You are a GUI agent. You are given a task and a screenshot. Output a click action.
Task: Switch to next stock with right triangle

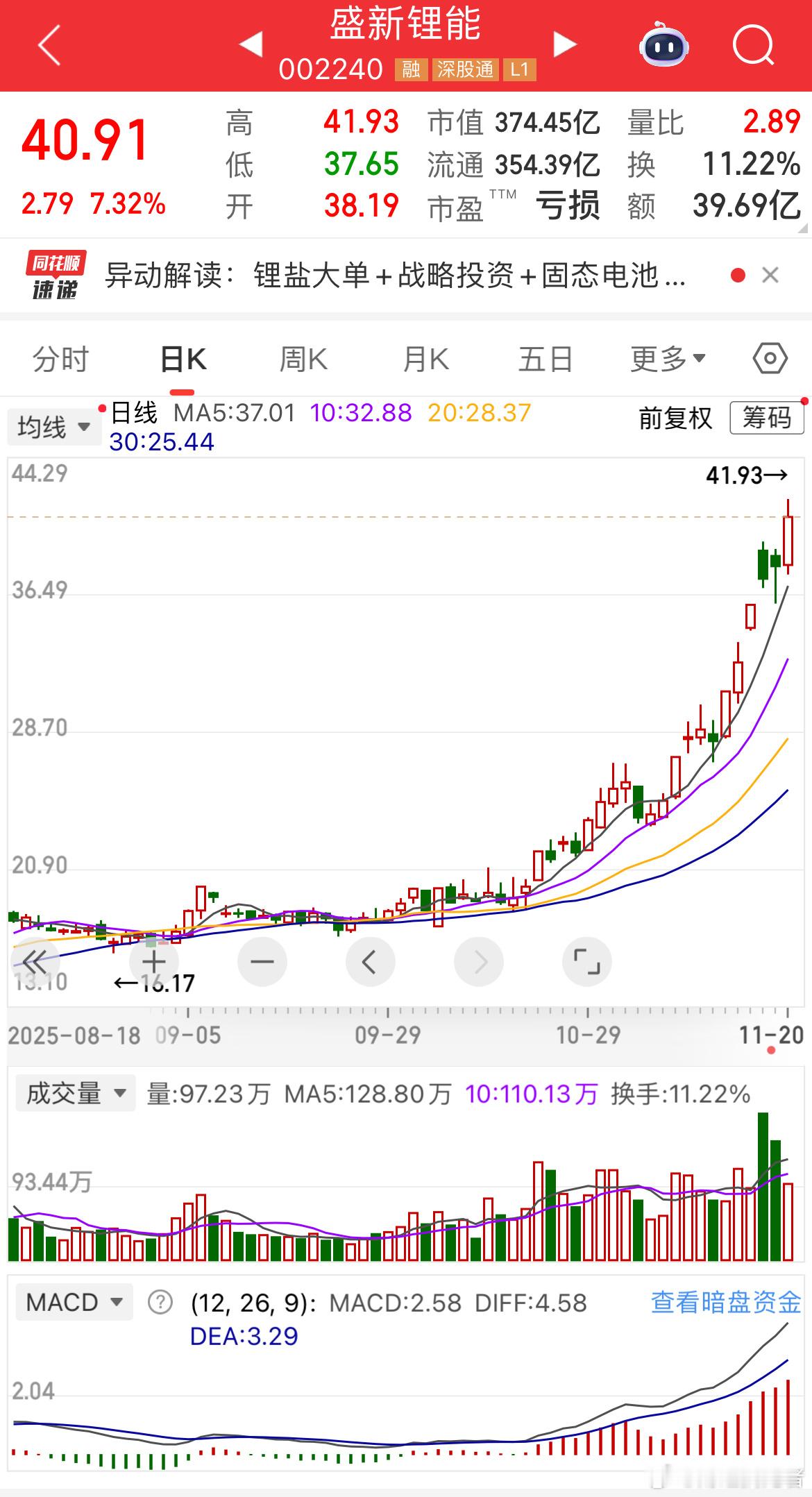(564, 43)
